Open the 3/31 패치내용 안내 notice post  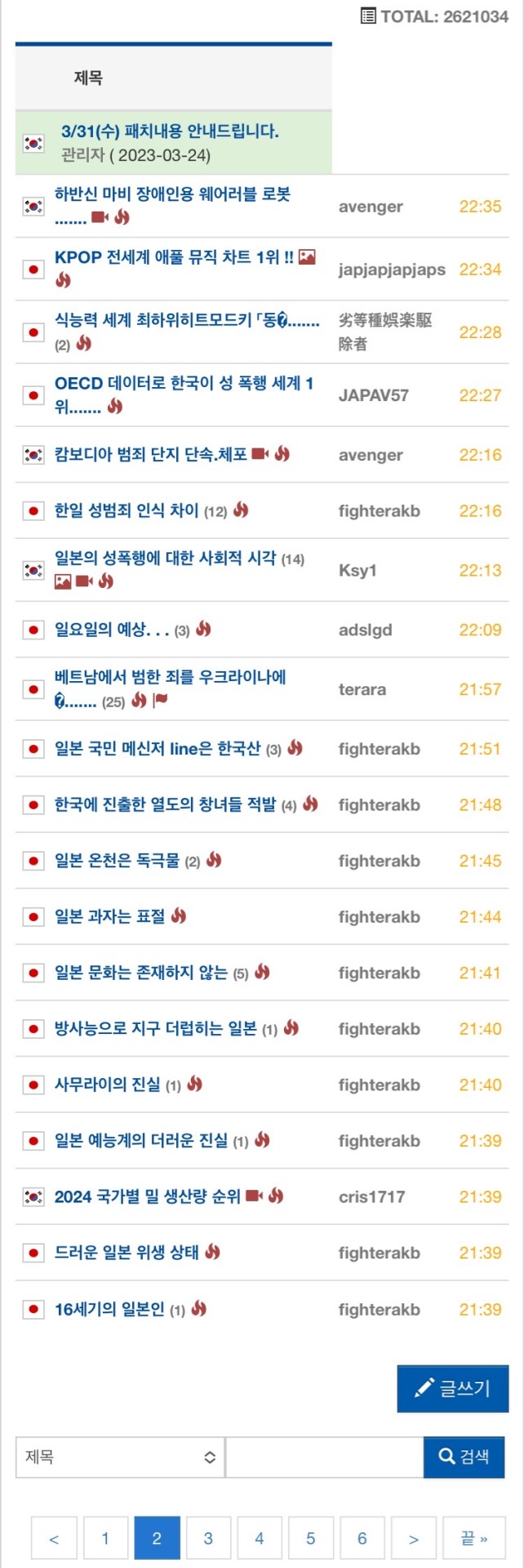170,131
